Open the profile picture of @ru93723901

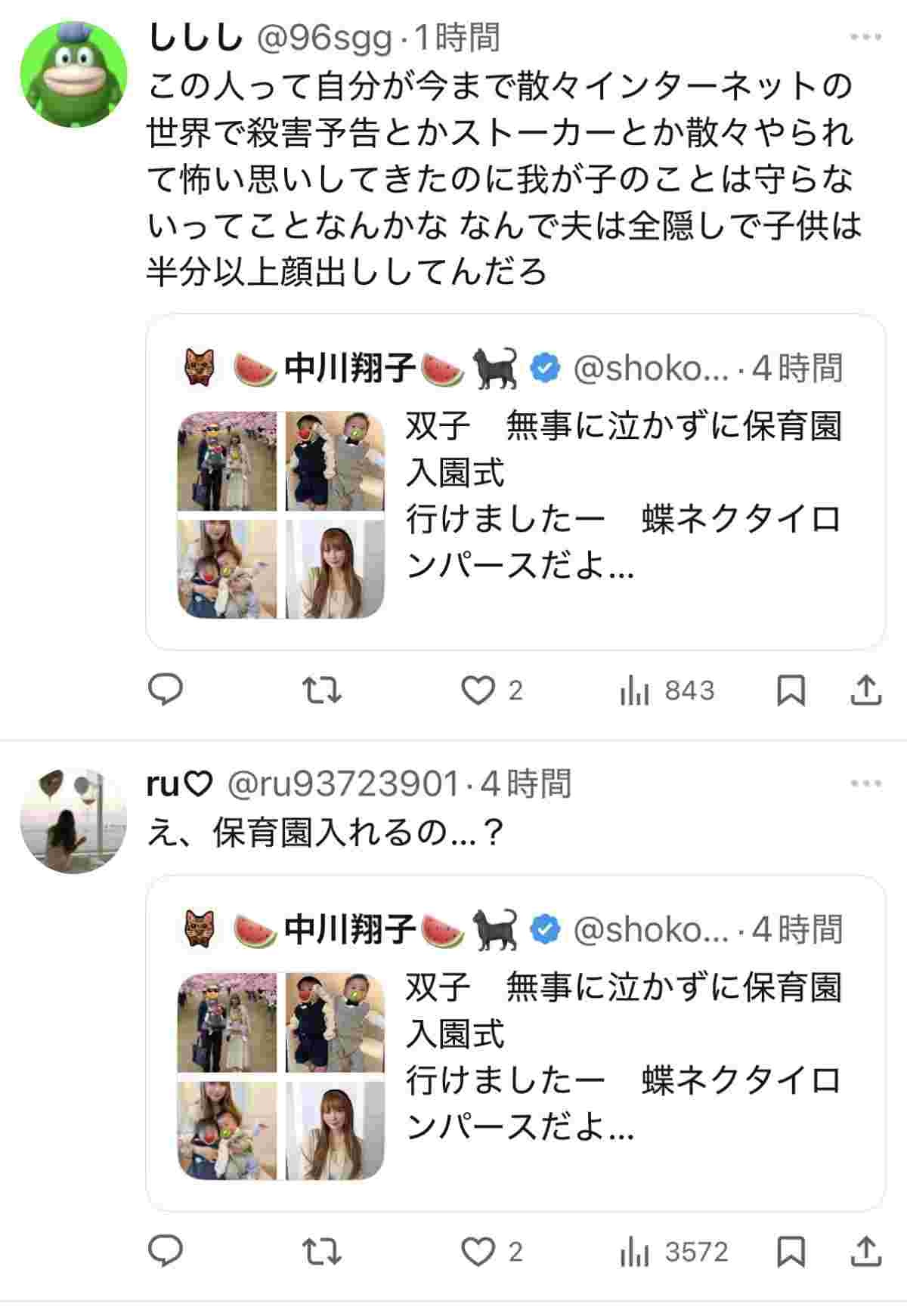tap(74, 820)
